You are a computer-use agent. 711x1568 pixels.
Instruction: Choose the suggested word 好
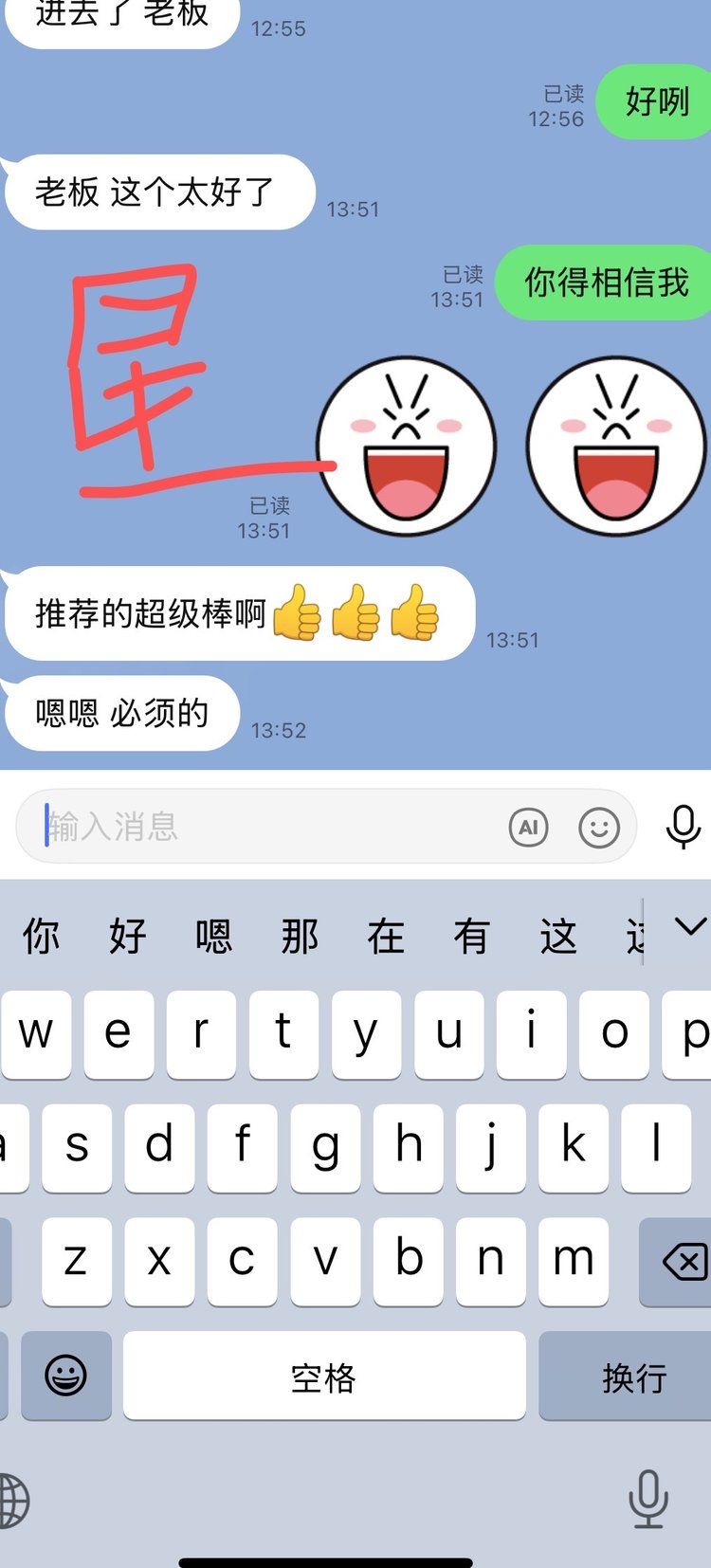click(x=127, y=937)
